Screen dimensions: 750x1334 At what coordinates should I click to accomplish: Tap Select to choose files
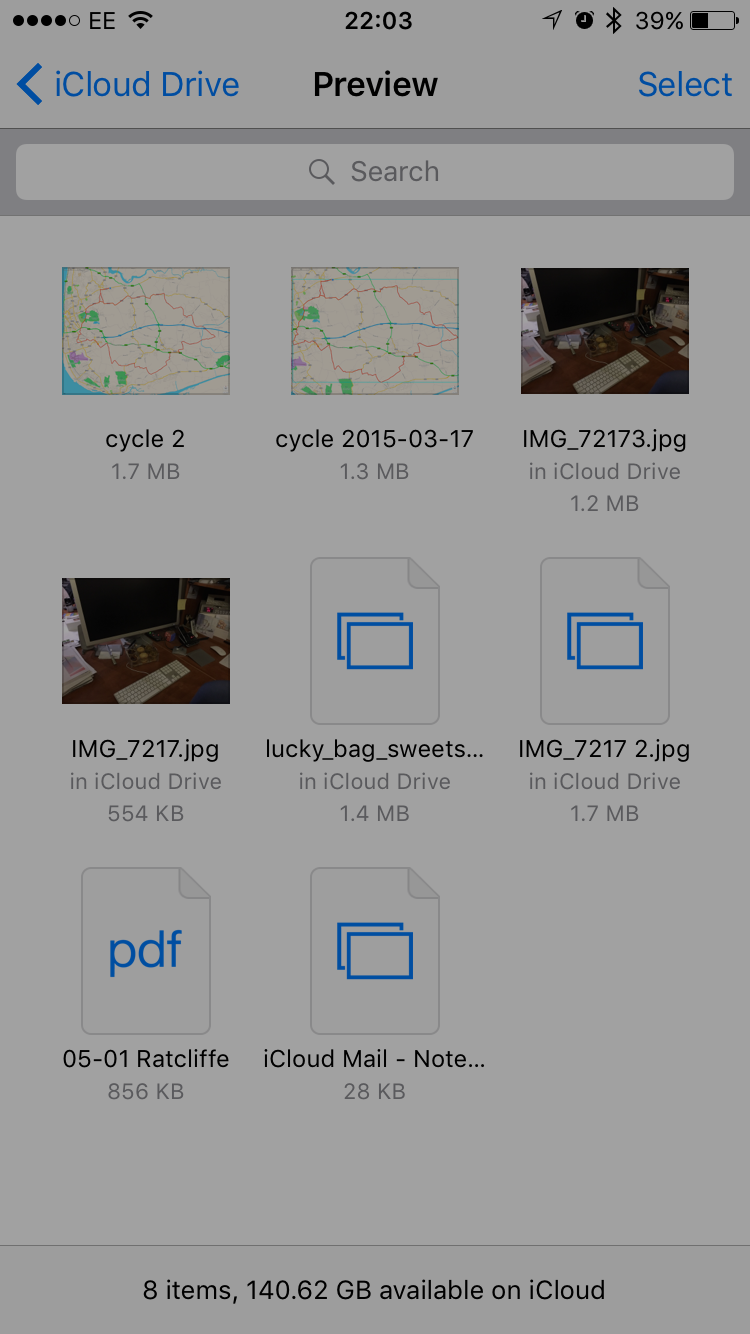click(x=685, y=85)
